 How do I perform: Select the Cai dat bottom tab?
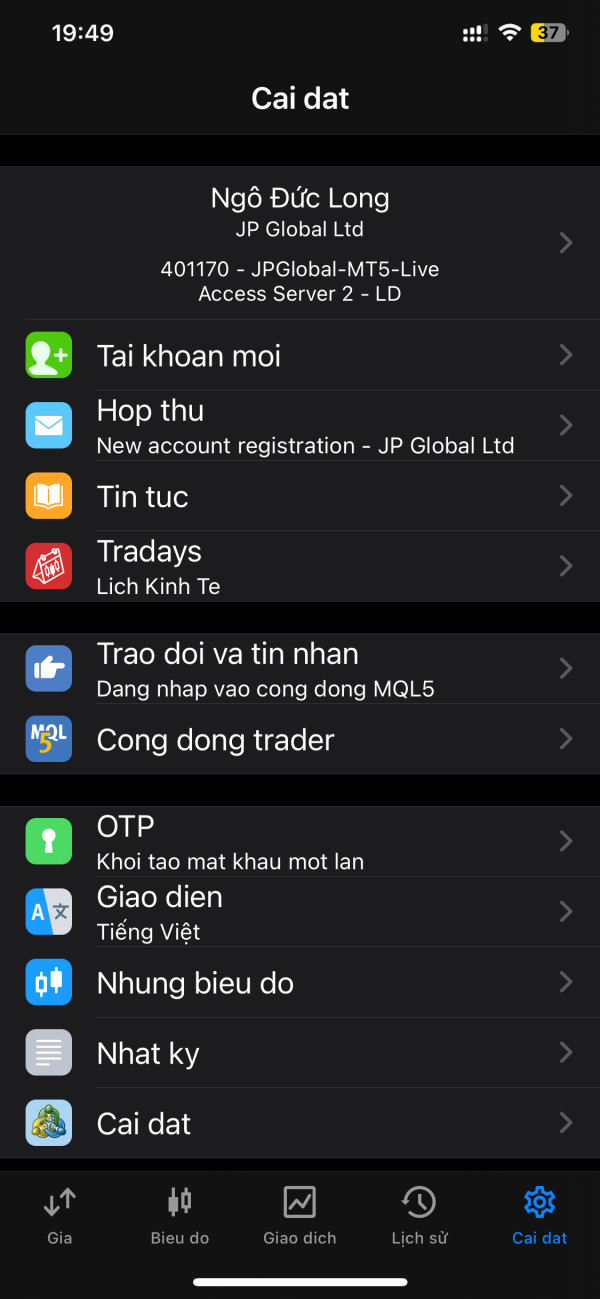tap(539, 1215)
